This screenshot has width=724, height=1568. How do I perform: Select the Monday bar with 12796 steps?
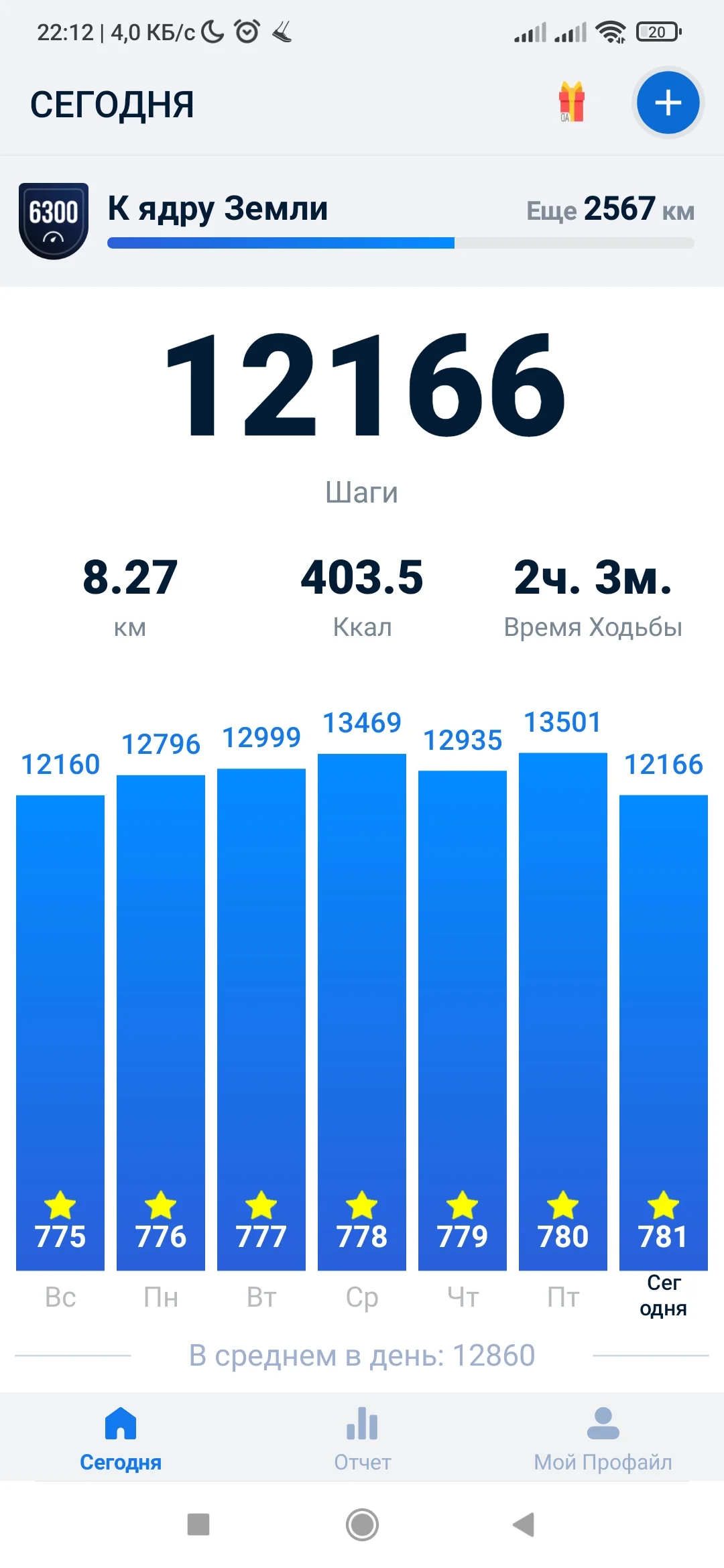(161, 1022)
